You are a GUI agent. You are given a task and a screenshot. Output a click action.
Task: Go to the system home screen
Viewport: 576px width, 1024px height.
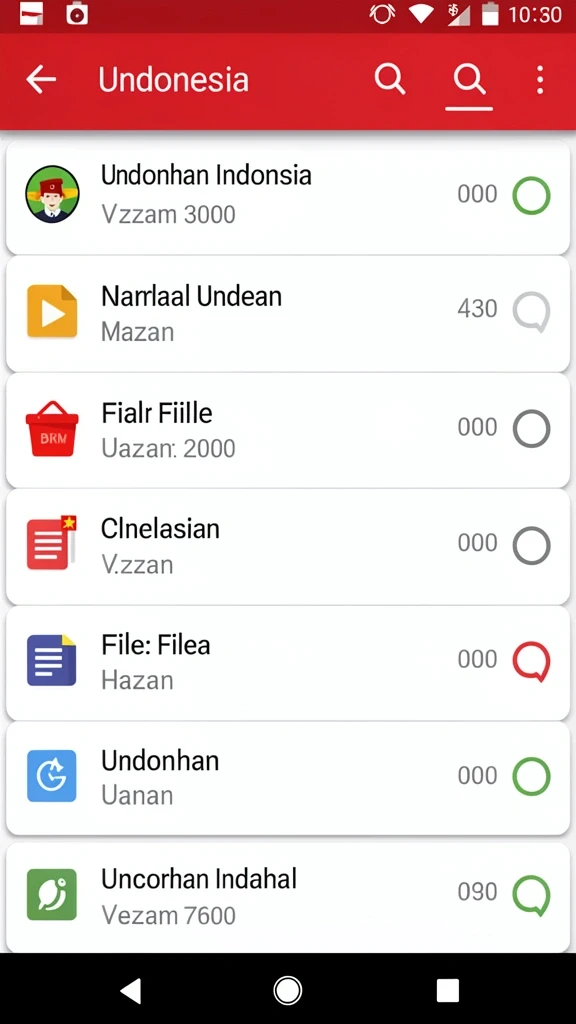tap(287, 990)
